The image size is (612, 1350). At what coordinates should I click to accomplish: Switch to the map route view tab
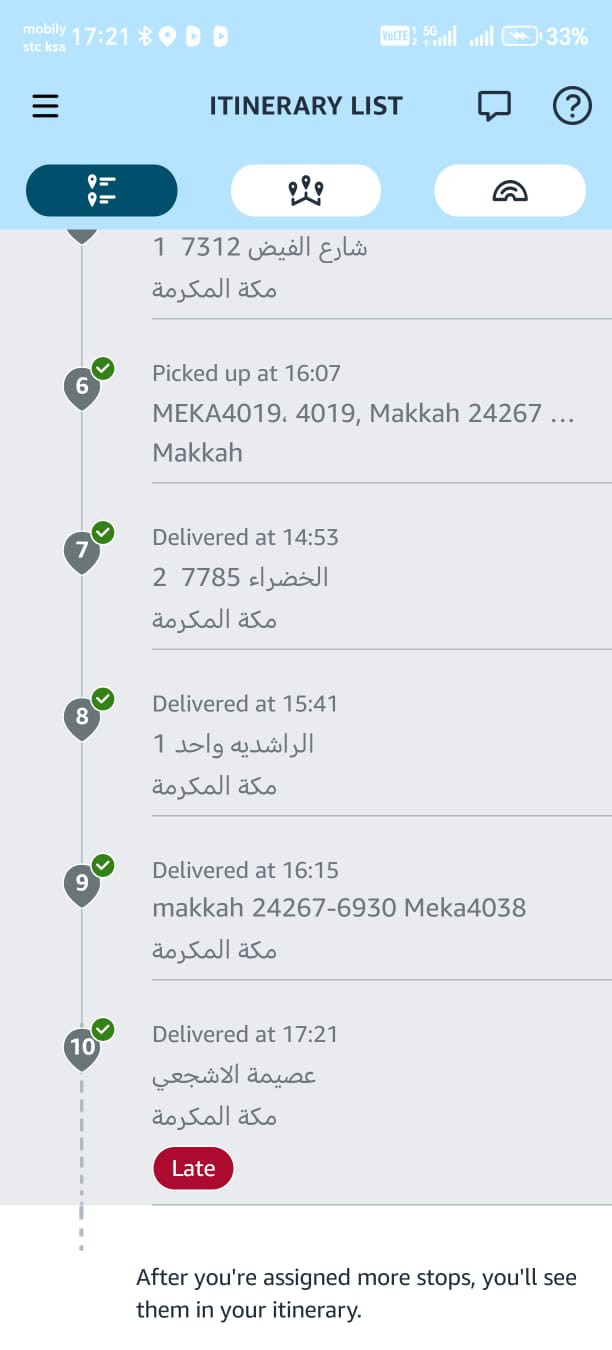tap(306, 191)
